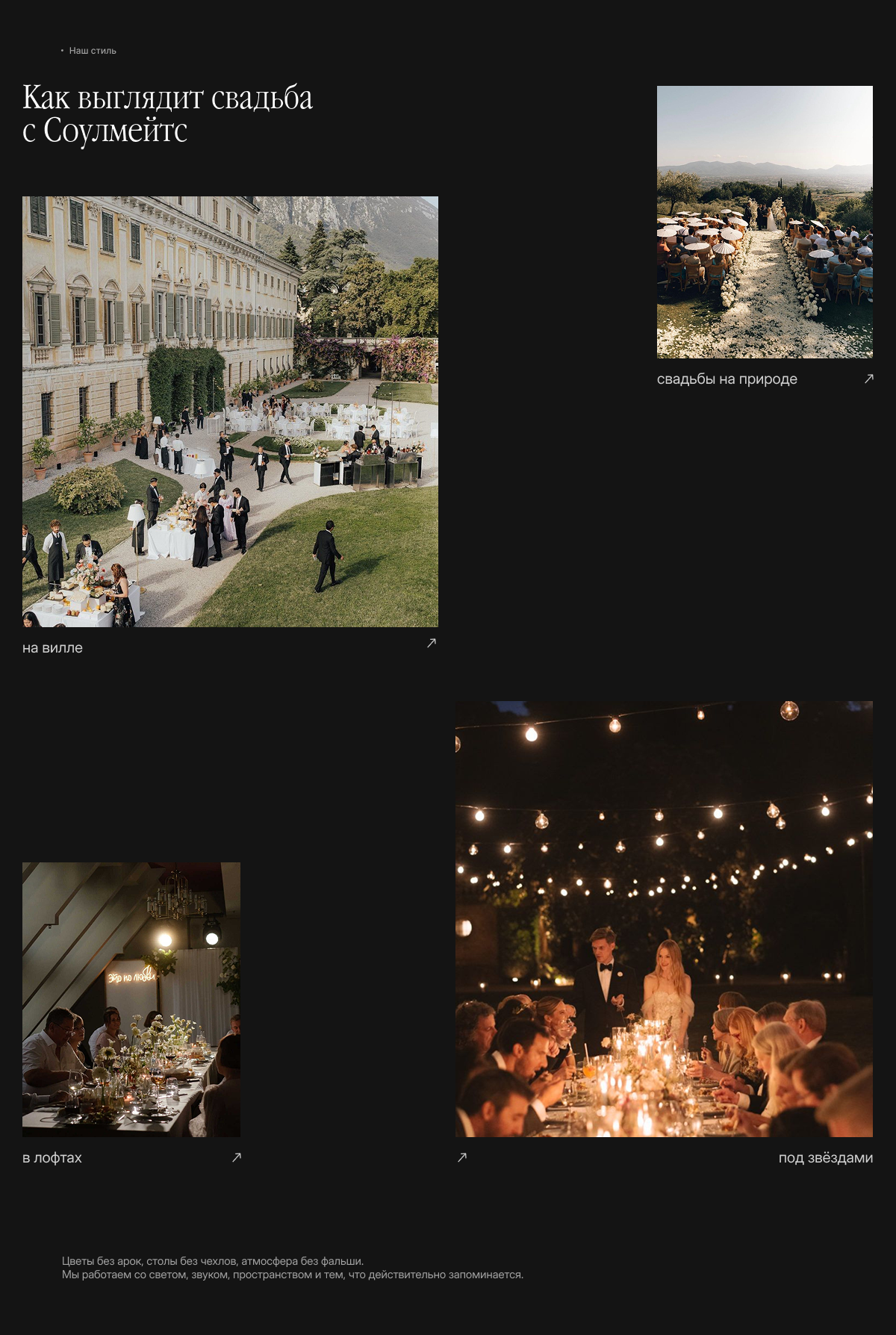Viewport: 896px width, 1335px height.
Task: Click the arrow icon next to "в лофтах"
Action: (x=237, y=1157)
